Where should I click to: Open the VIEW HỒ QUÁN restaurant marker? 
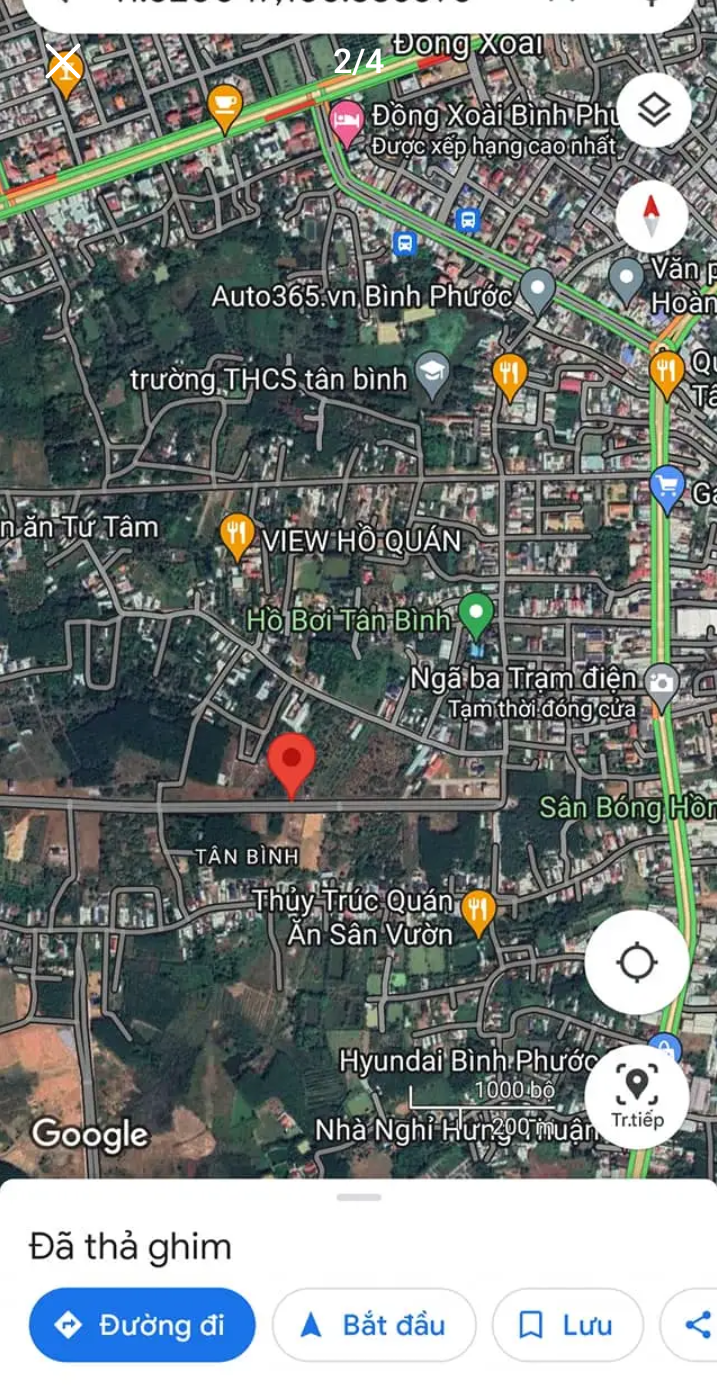click(x=236, y=537)
